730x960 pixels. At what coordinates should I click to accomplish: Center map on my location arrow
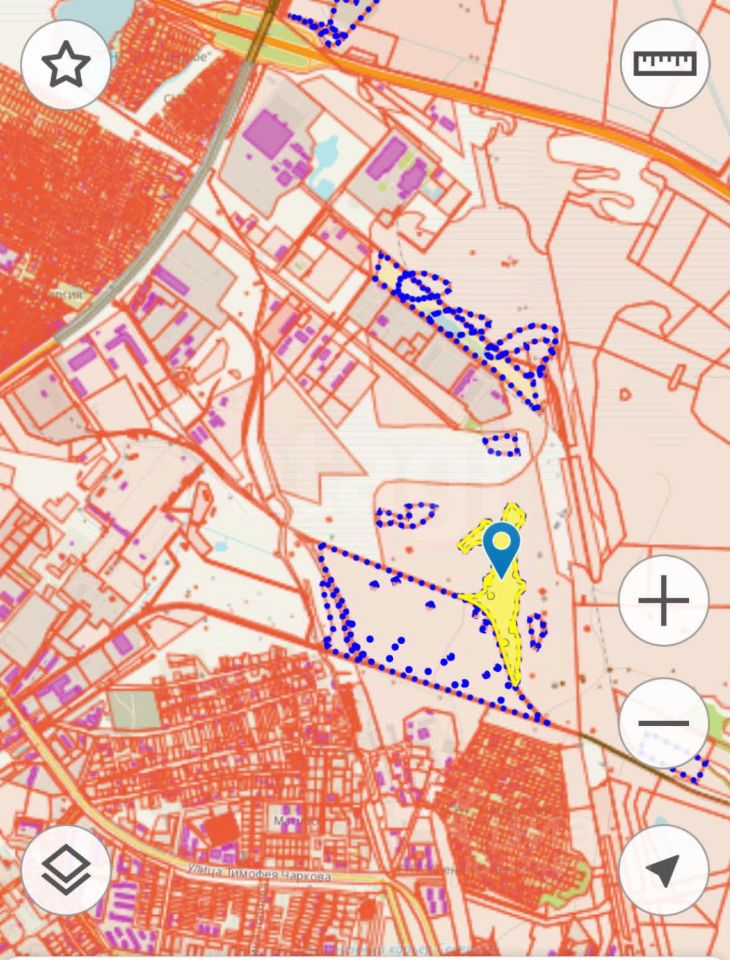[x=664, y=870]
